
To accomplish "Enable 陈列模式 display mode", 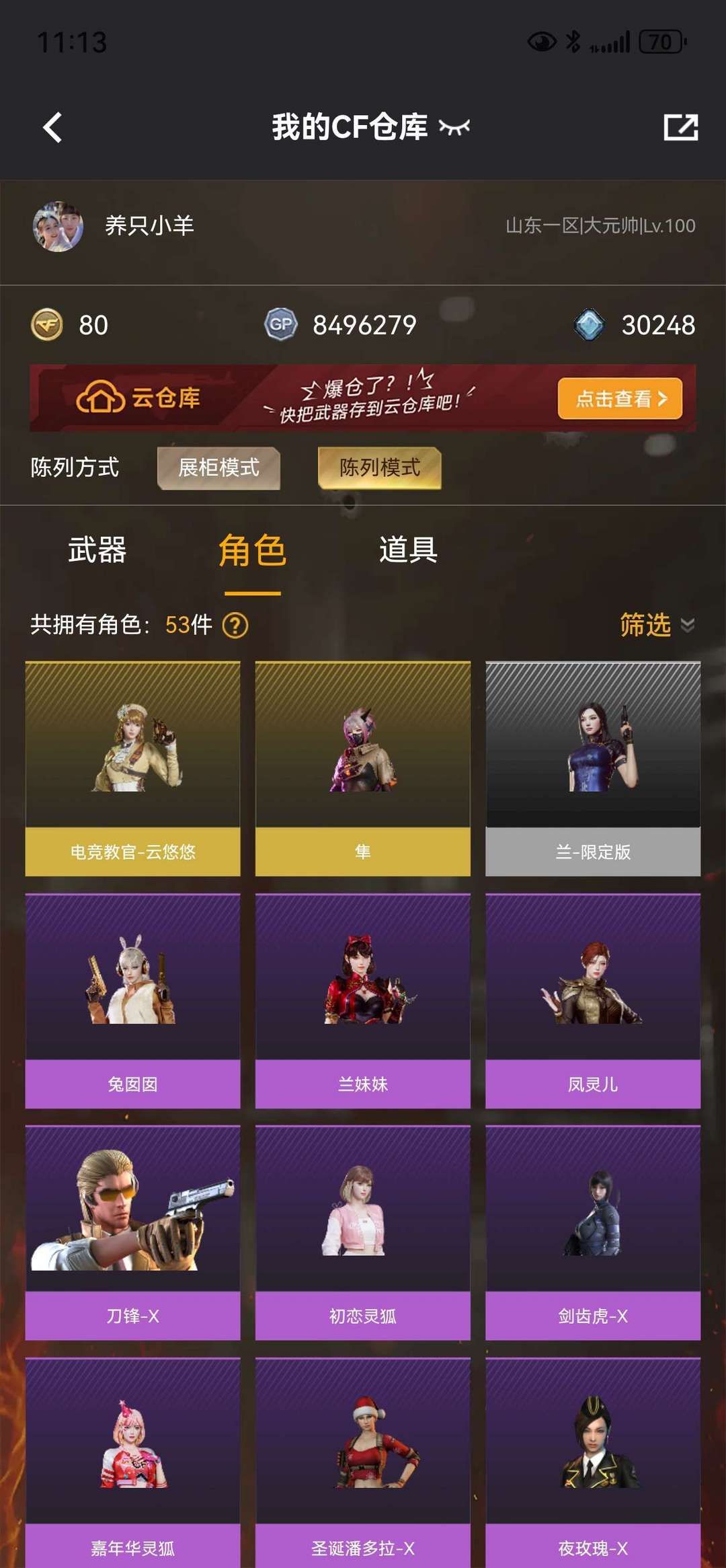I will click(380, 468).
